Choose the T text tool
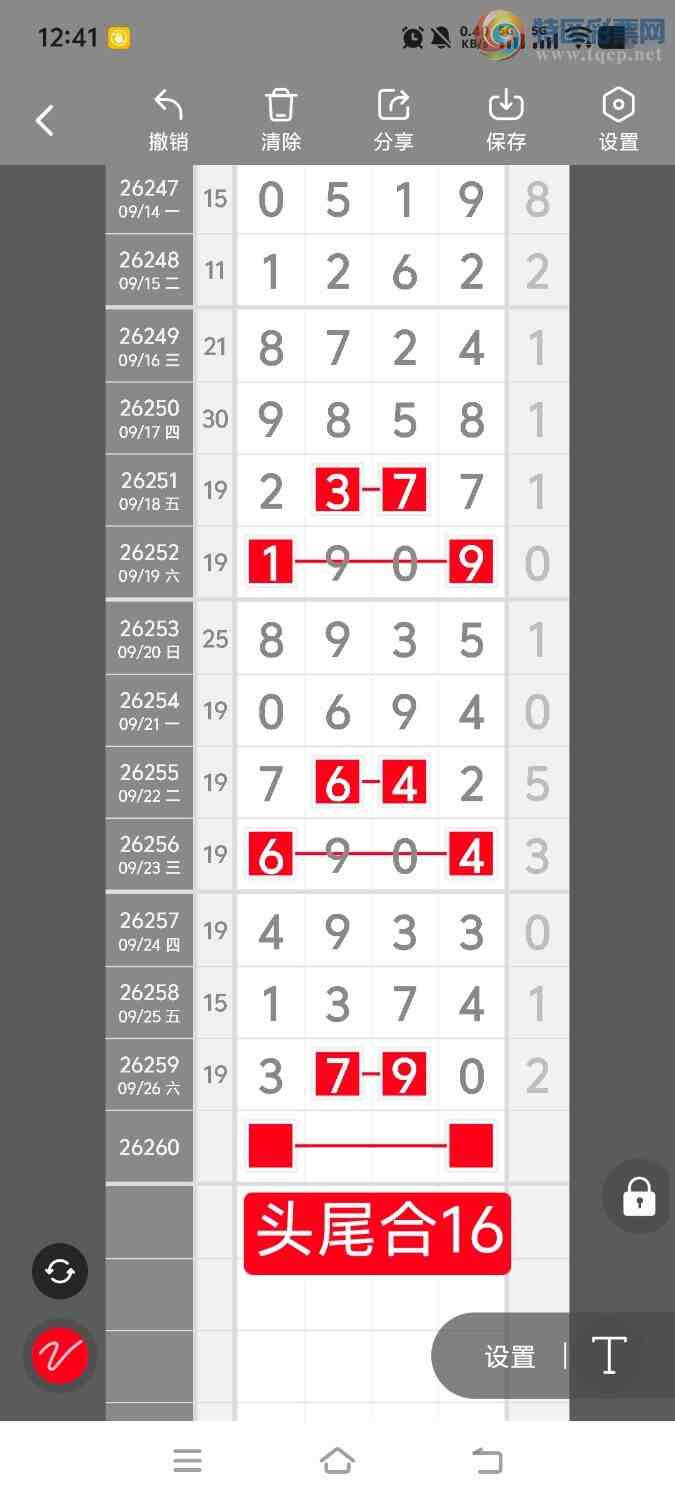The image size is (675, 1500). click(609, 1356)
